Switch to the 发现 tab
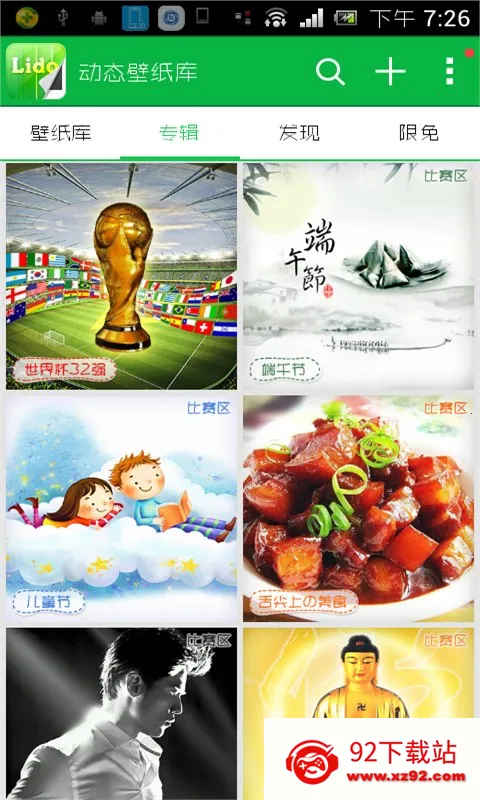The image size is (480, 800). tap(299, 133)
